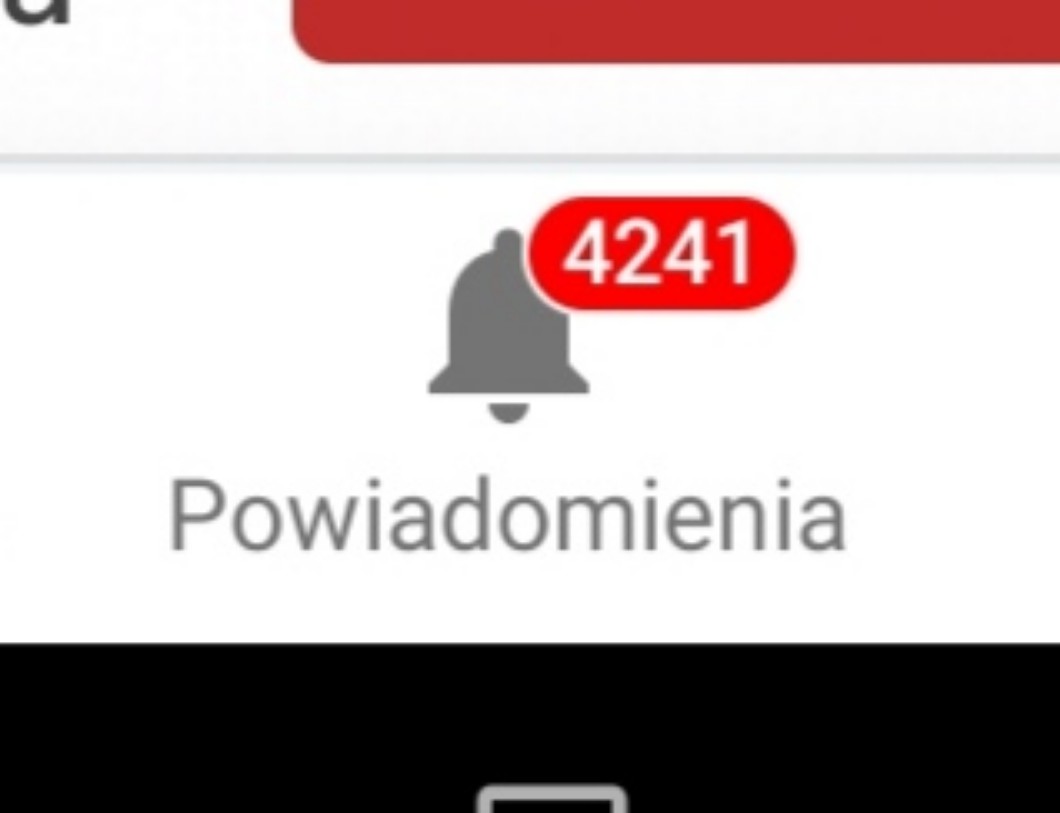Open the Powiadomienia notifications tab

point(506,400)
